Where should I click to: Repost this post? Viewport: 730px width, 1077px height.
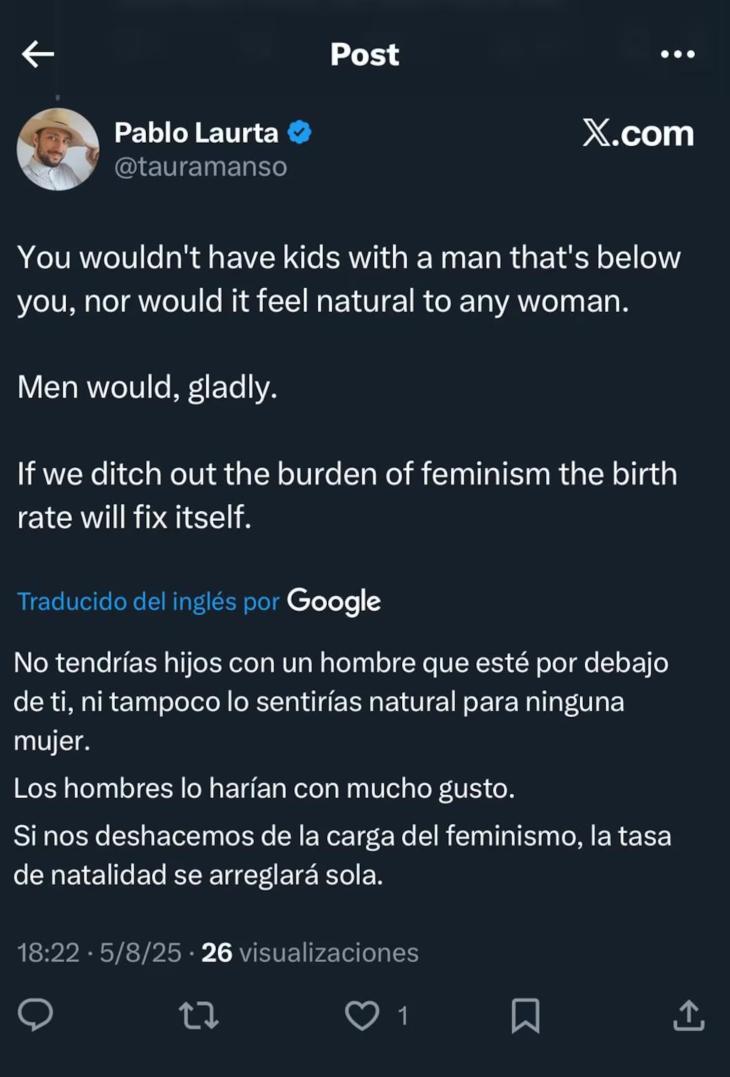[x=198, y=1016]
